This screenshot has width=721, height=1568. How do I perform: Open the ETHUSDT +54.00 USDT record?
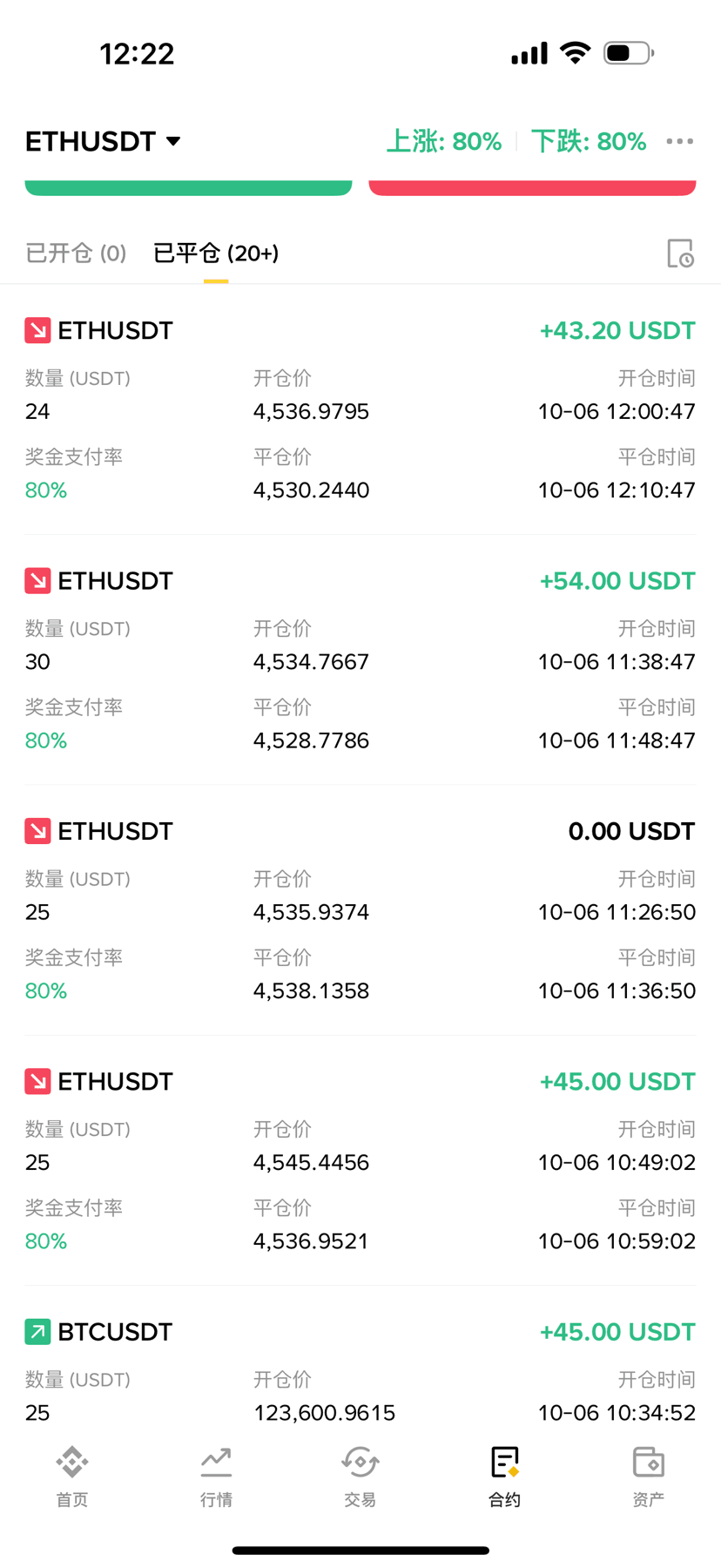[x=360, y=659]
